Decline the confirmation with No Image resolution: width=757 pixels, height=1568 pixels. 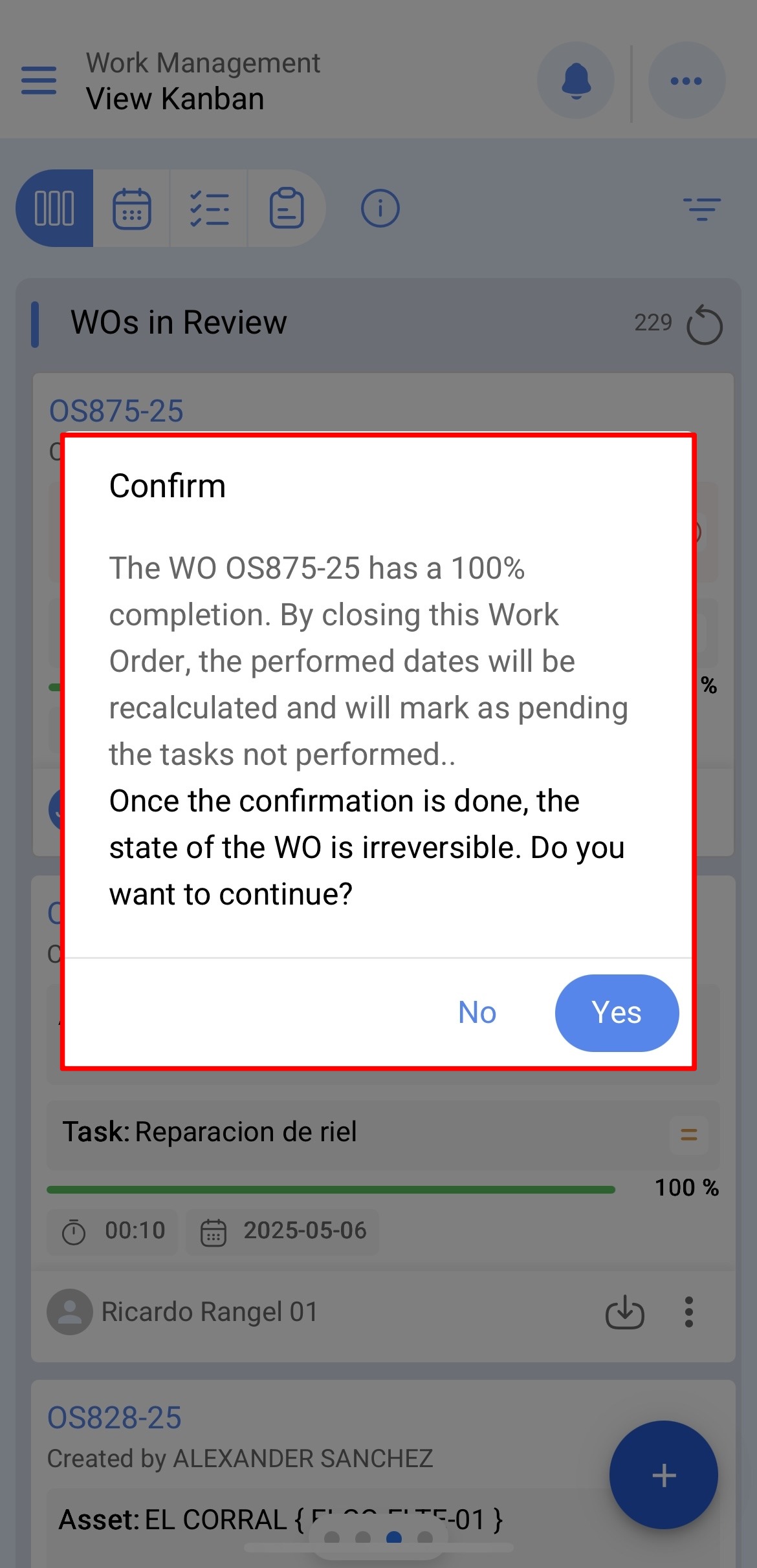pyautogui.click(x=477, y=1013)
